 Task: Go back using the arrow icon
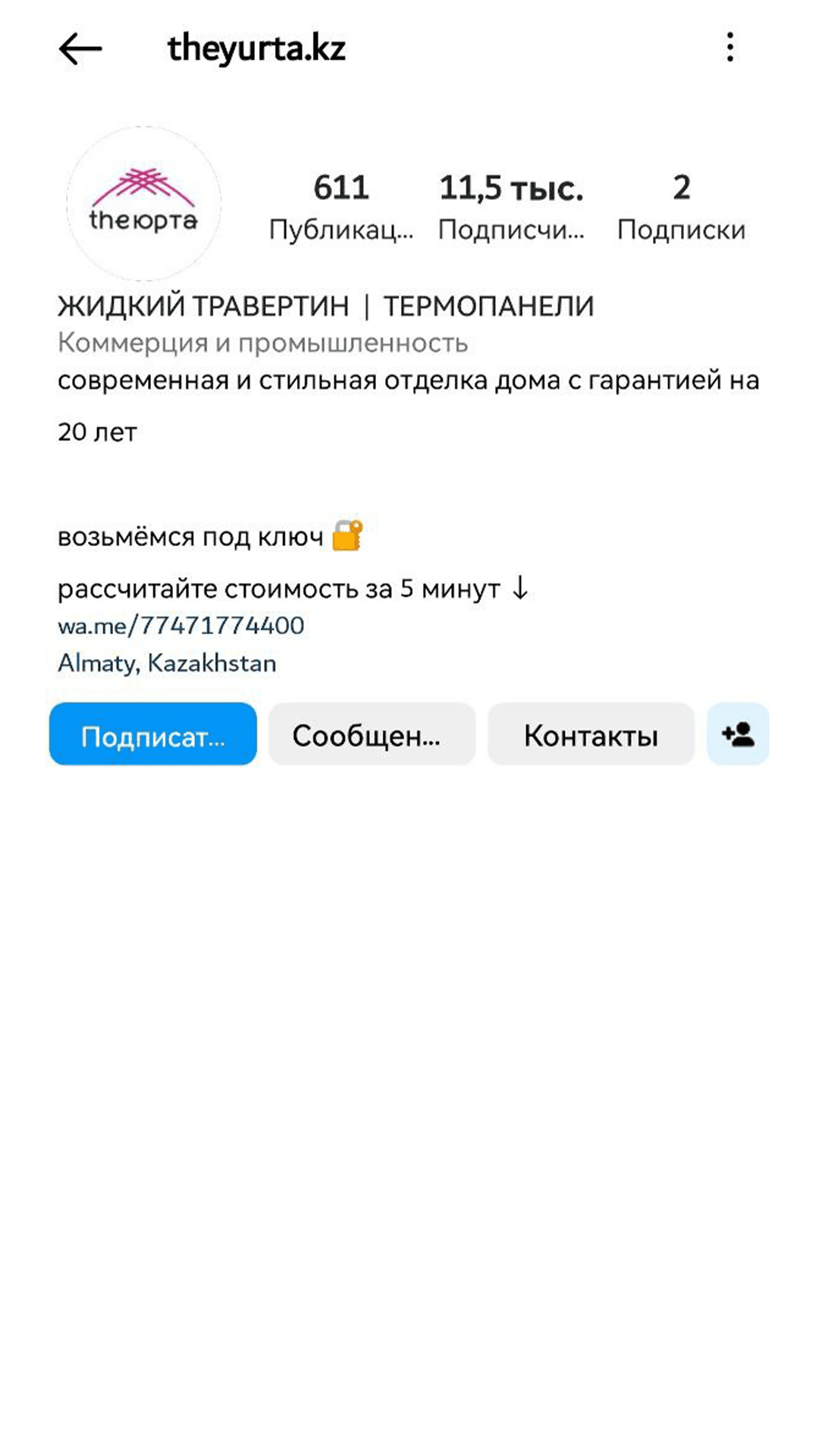click(80, 49)
